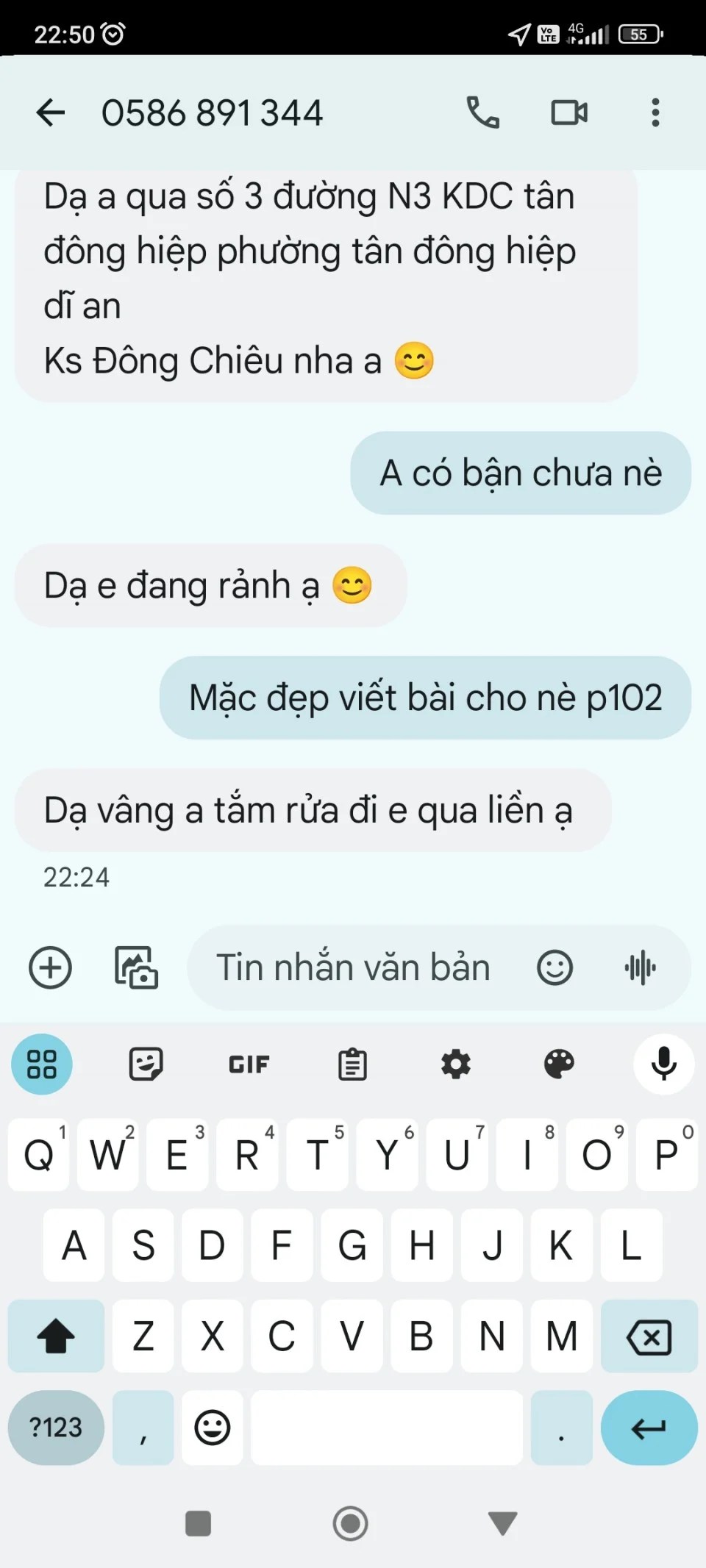Toggle the keyboard shift key
Viewport: 706px width, 1568px height.
[x=56, y=1336]
